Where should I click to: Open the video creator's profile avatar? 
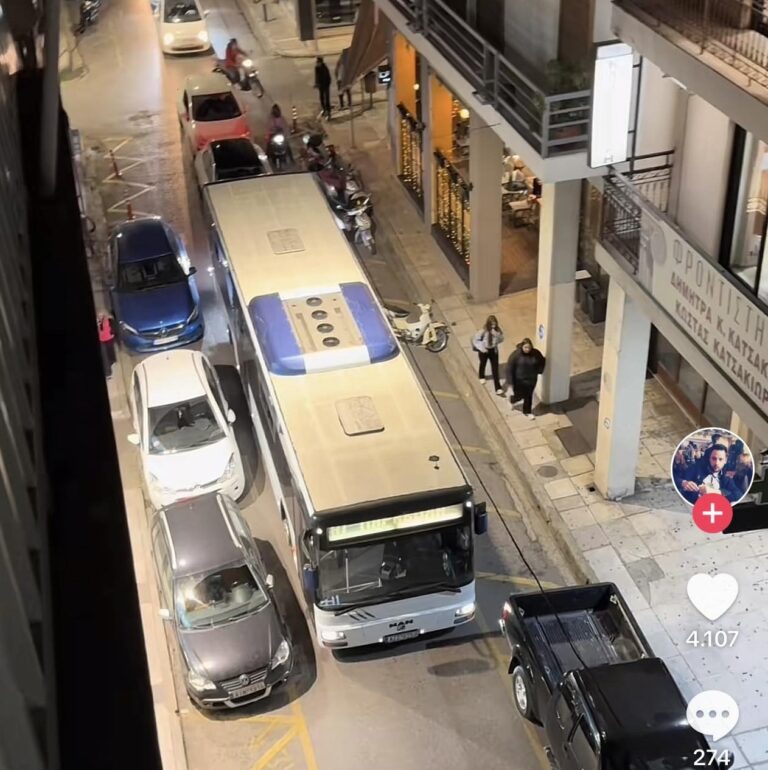click(x=712, y=465)
